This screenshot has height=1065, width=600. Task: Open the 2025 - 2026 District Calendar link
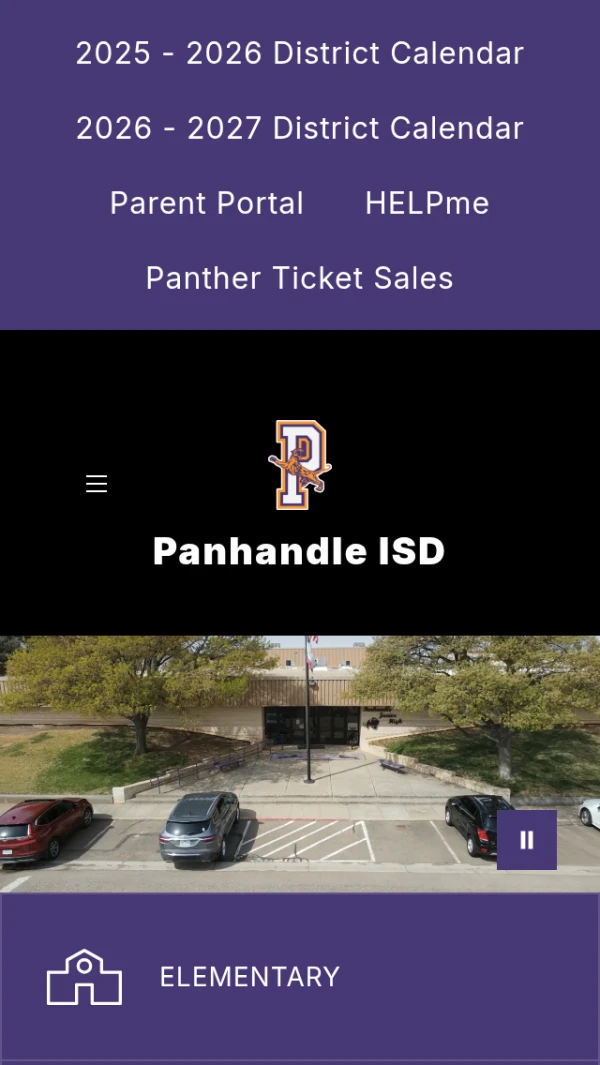coord(299,53)
